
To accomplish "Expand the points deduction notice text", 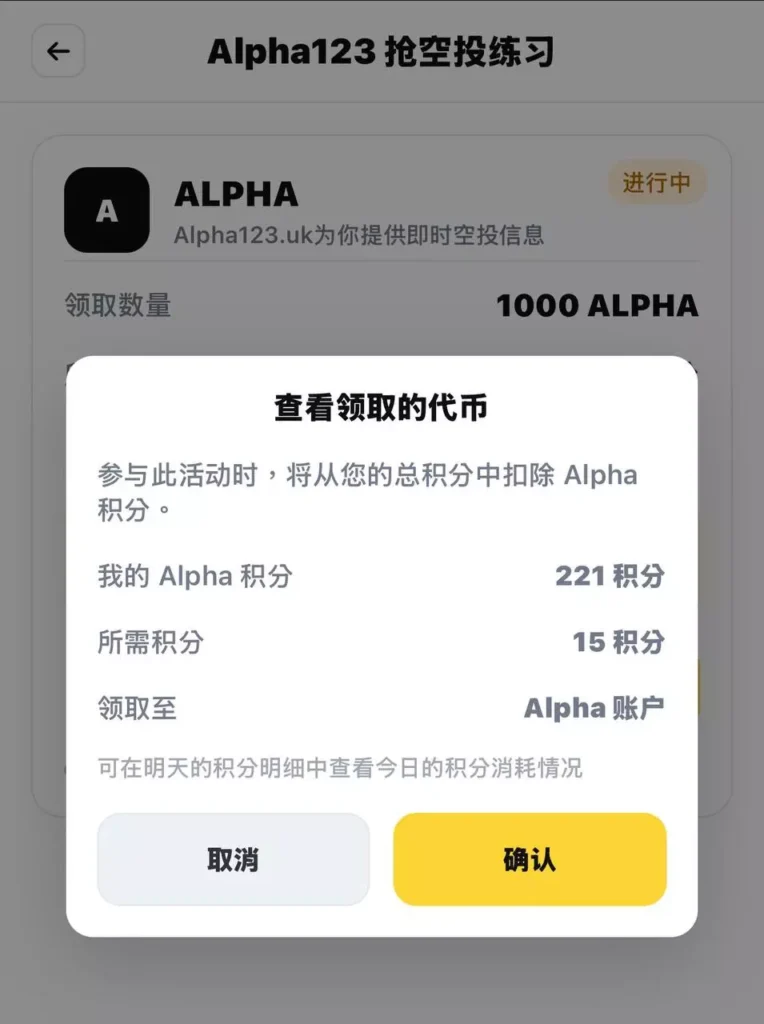I will [380, 492].
